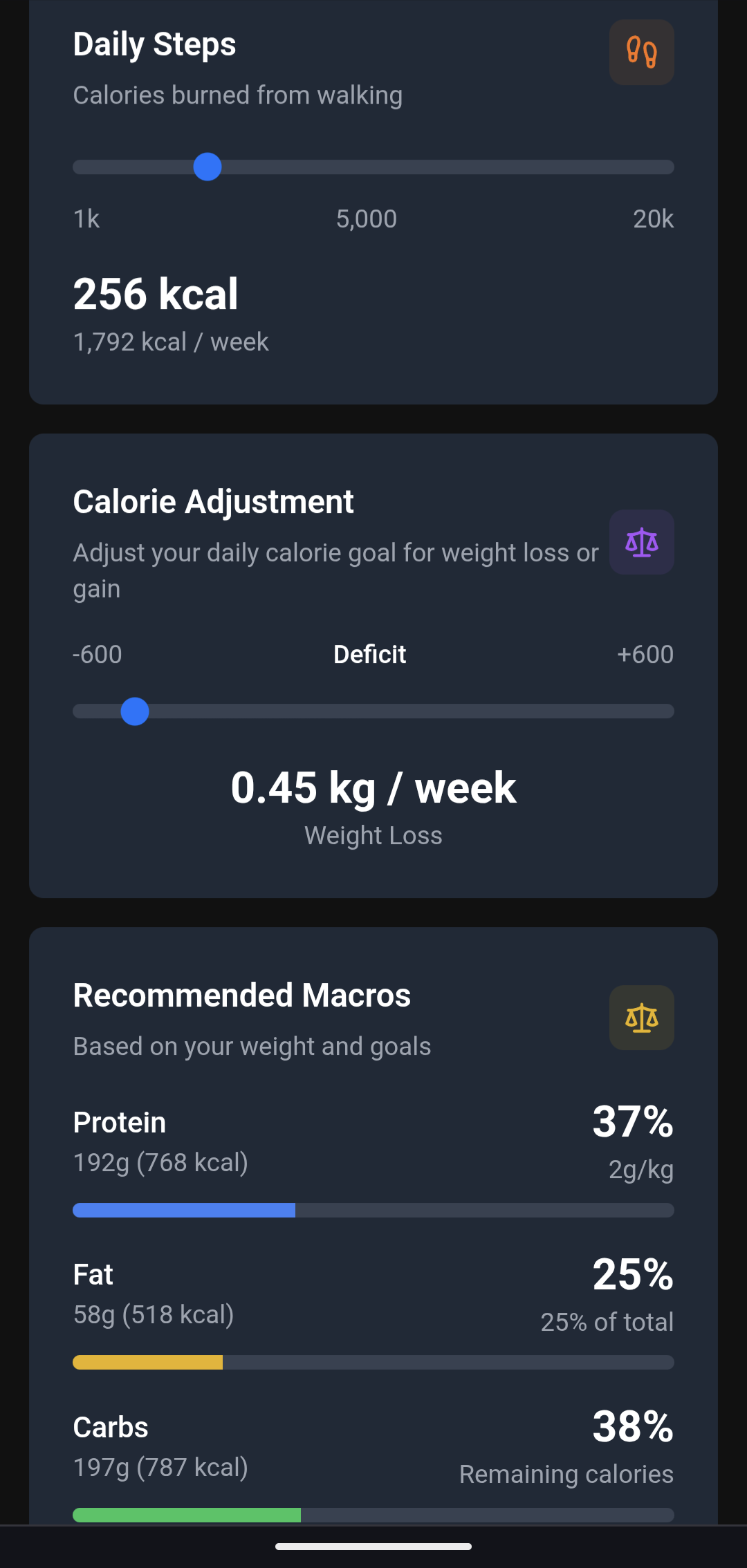Tap the Daily Steps card title

(x=154, y=44)
